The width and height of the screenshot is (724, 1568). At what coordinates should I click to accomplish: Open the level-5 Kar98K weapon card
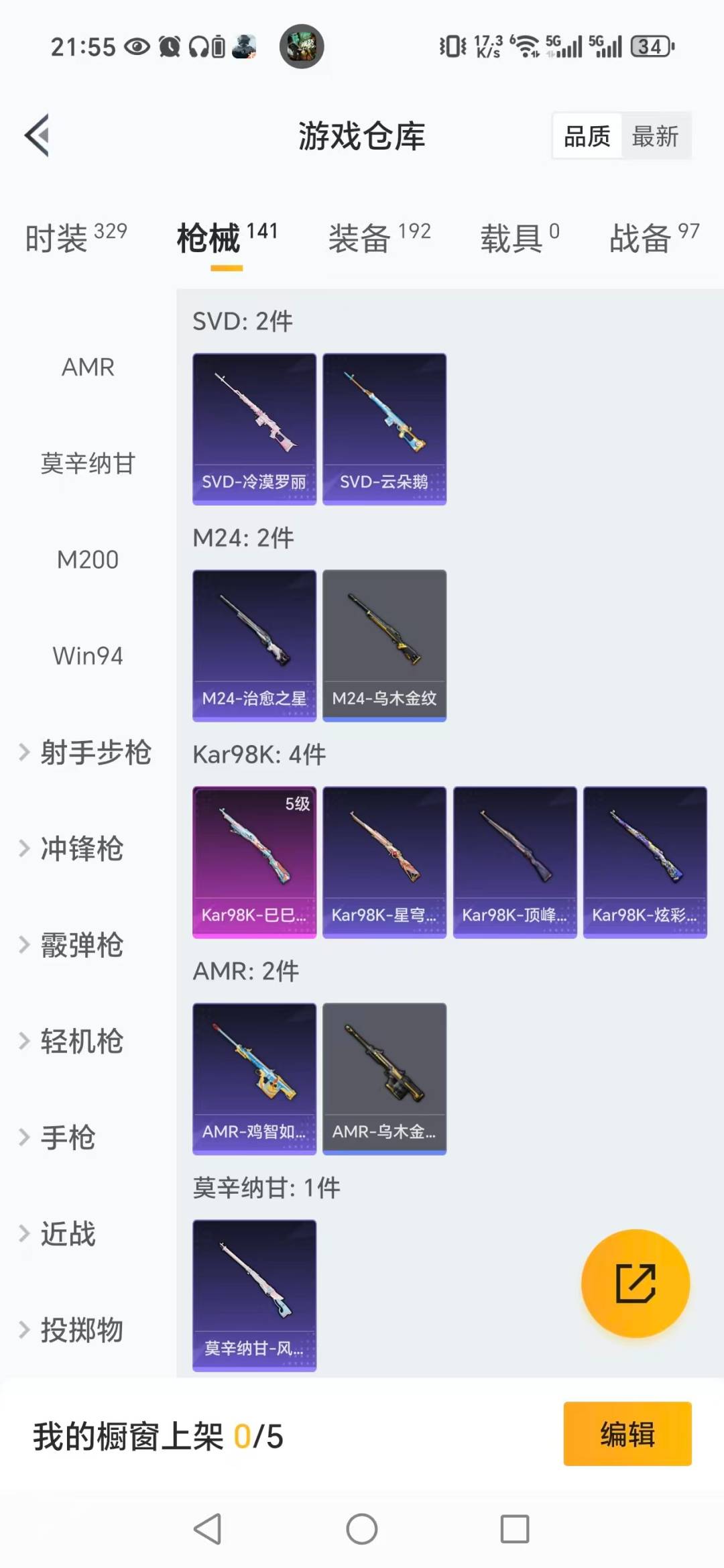(254, 862)
